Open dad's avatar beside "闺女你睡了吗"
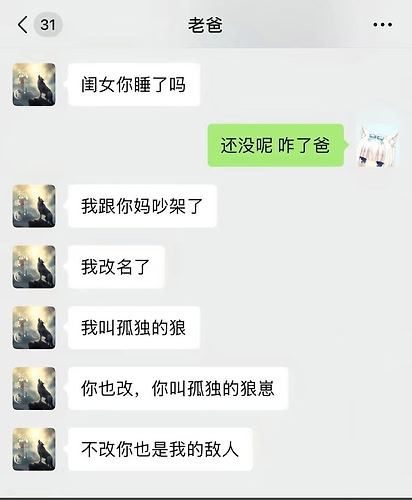 [34, 84]
